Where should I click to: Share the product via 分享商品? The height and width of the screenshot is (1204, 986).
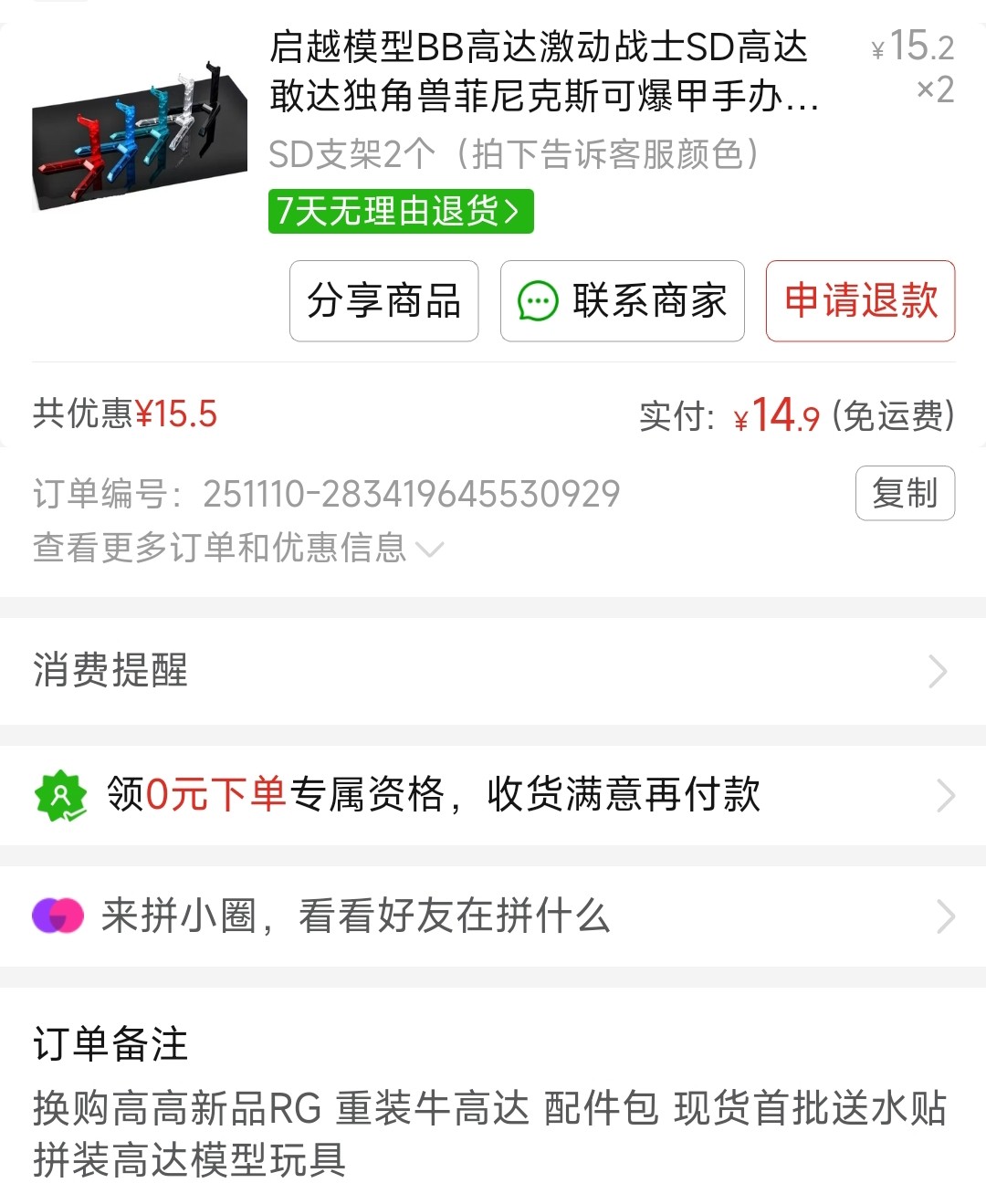pyautogui.click(x=383, y=301)
